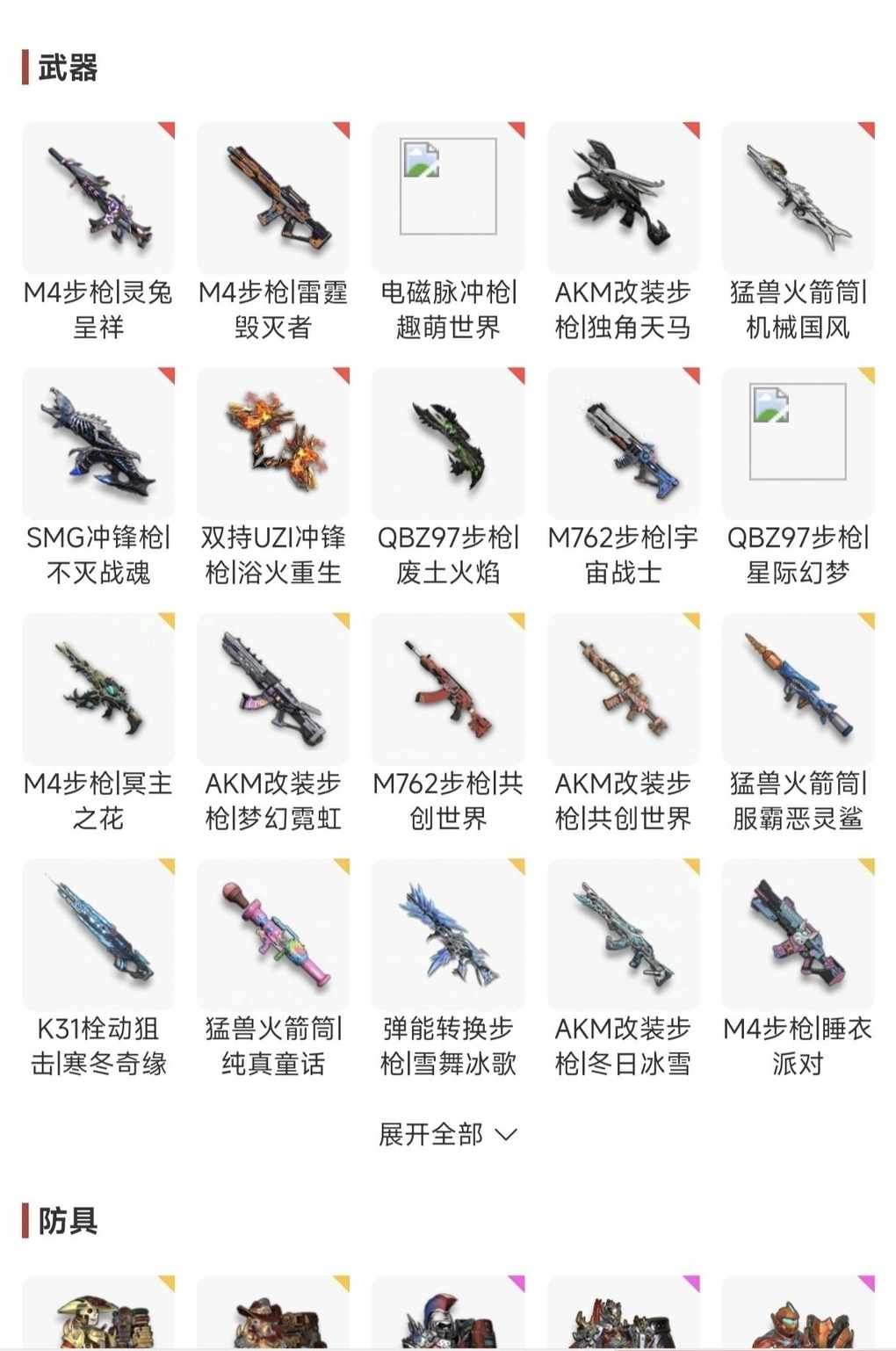Open the M4步枪|灵兔呈祥 weapon tile
This screenshot has height=1351, width=896.
coord(98,199)
